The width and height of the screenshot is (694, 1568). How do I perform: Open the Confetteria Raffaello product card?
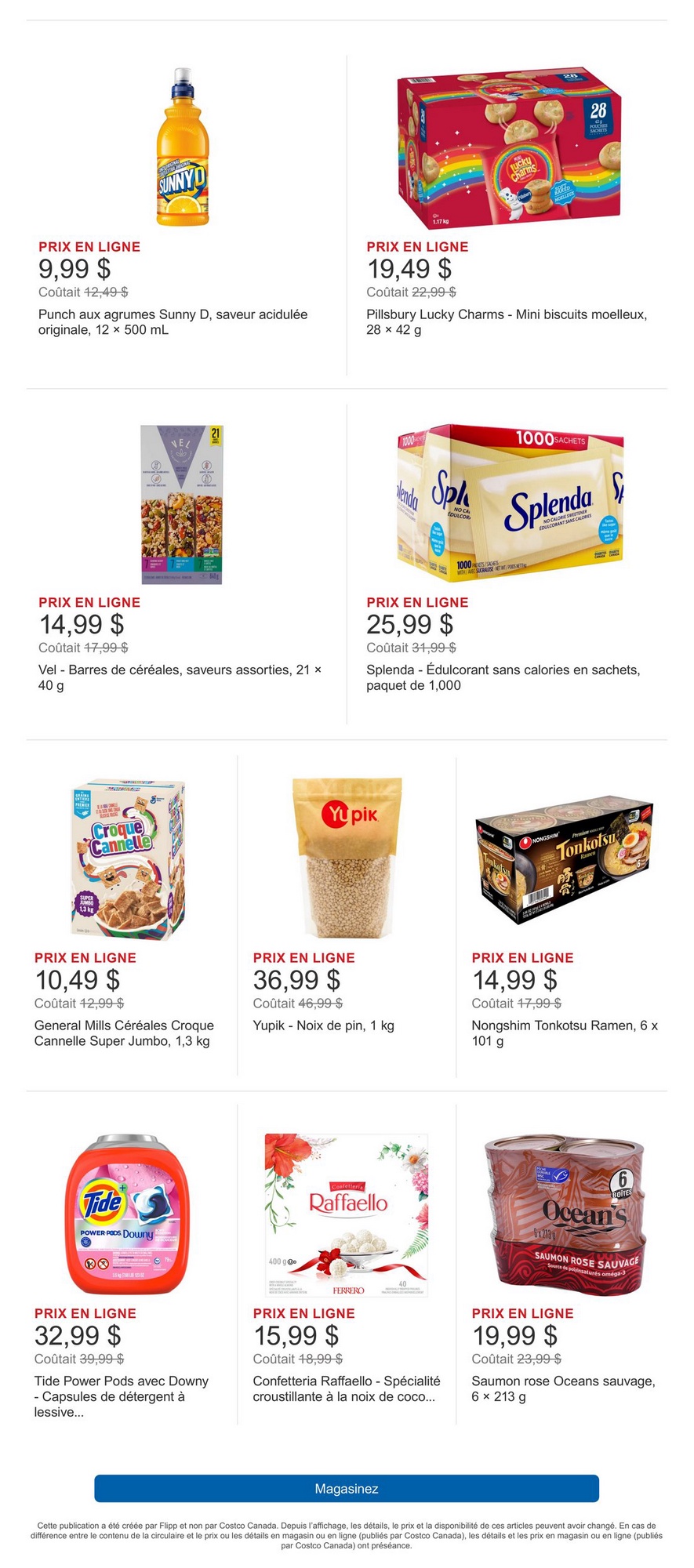point(347,1214)
